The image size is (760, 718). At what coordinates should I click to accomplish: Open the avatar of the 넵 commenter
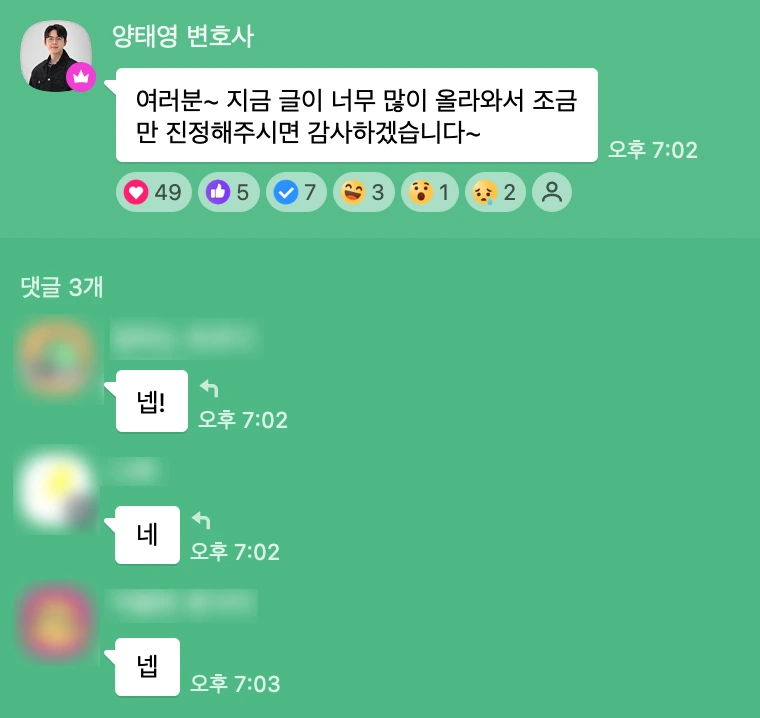pos(58,626)
